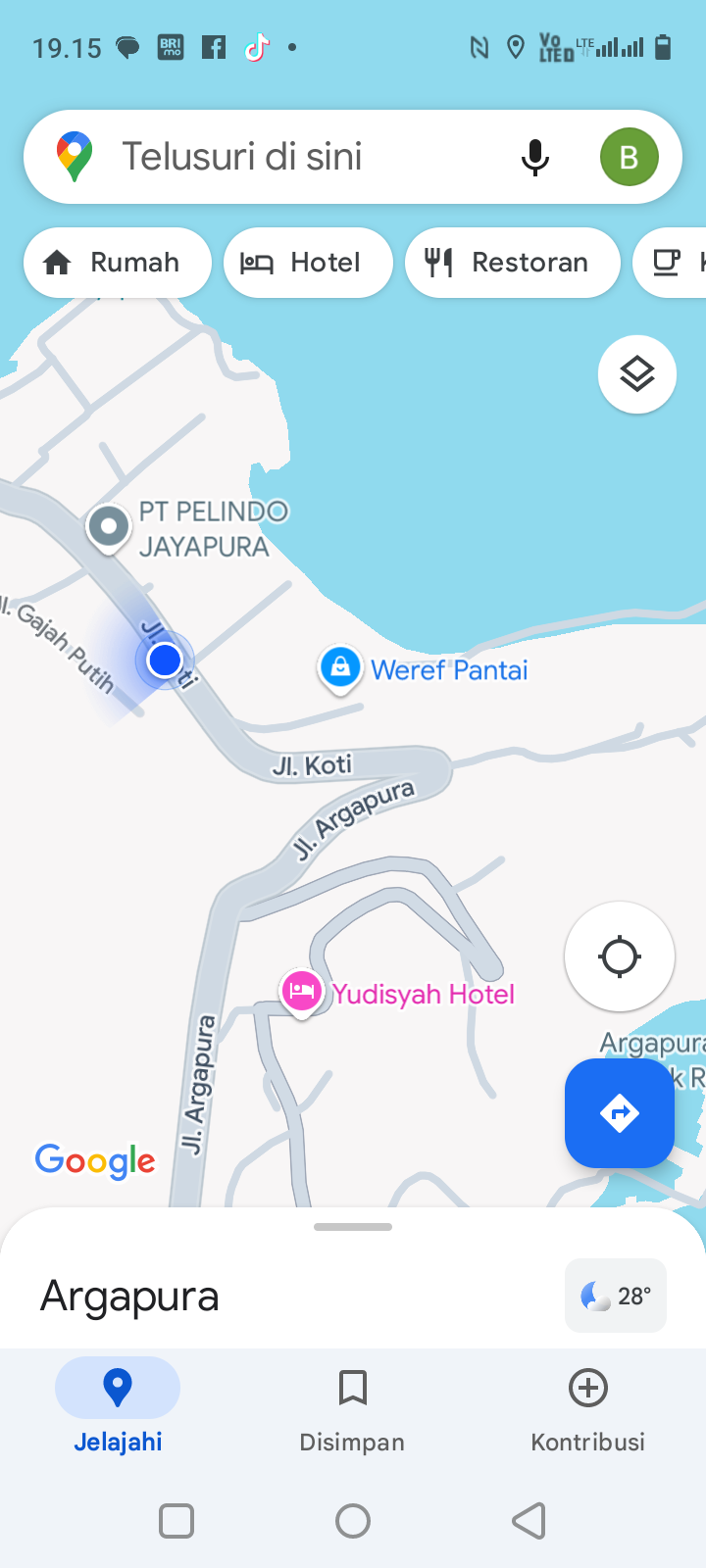This screenshot has width=706, height=1568.
Task: Tap the PT PELINDO JAYAPURA pin
Action: click(x=109, y=527)
